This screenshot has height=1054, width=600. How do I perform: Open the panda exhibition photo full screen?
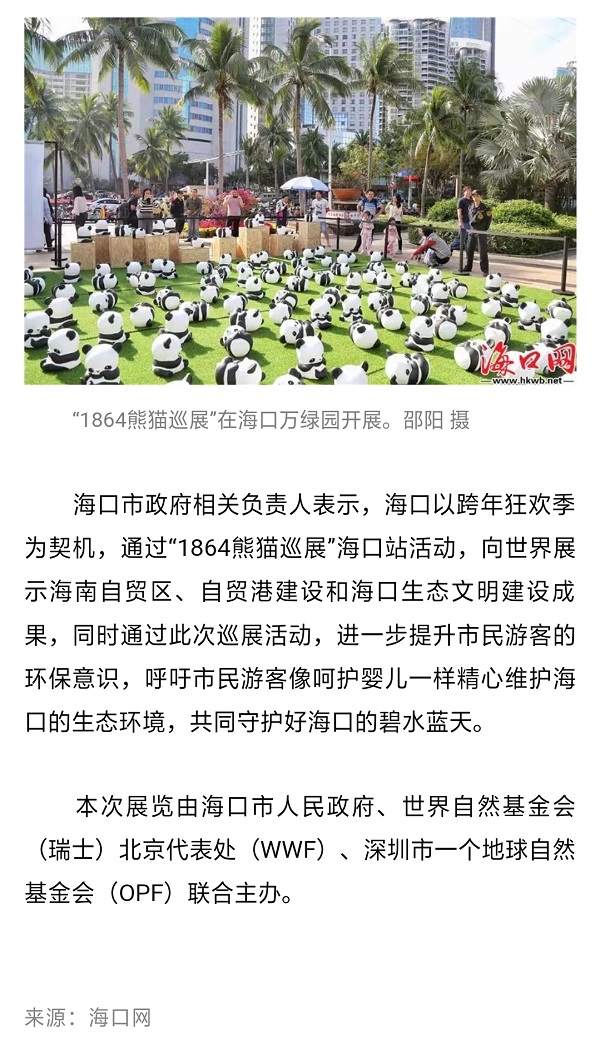tap(300, 200)
